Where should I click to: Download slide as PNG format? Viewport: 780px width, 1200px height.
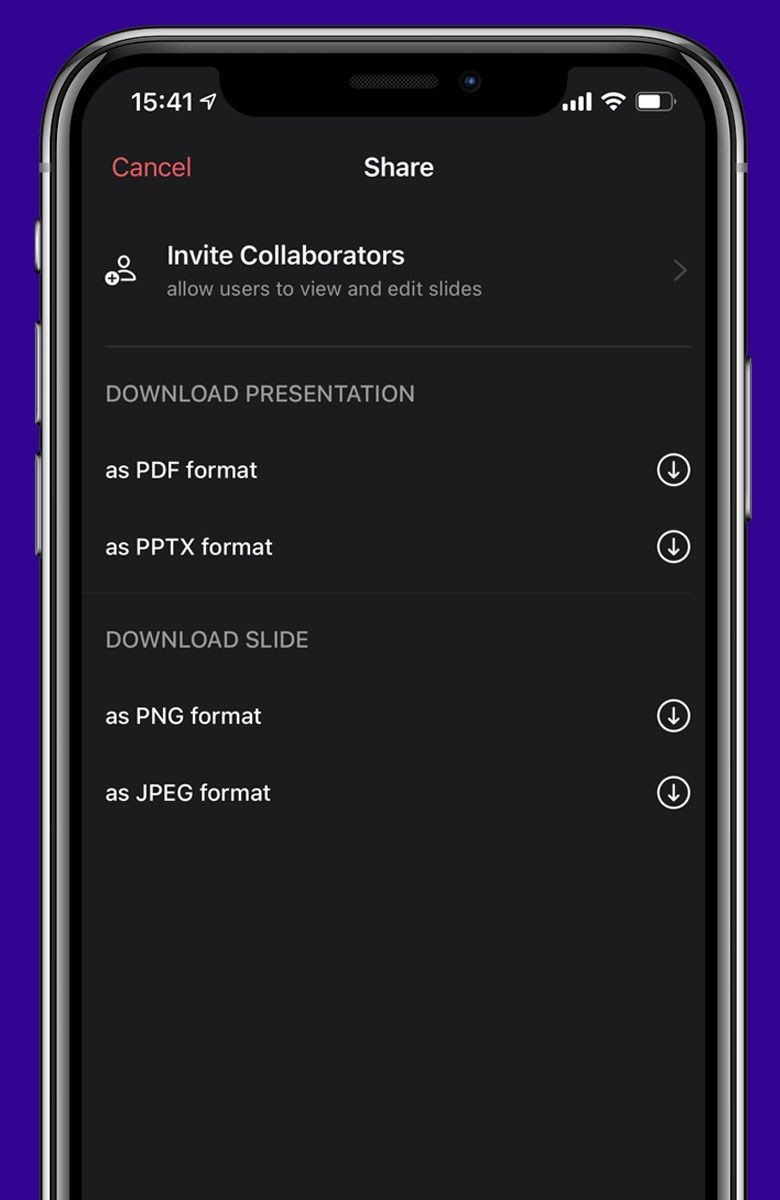point(673,715)
